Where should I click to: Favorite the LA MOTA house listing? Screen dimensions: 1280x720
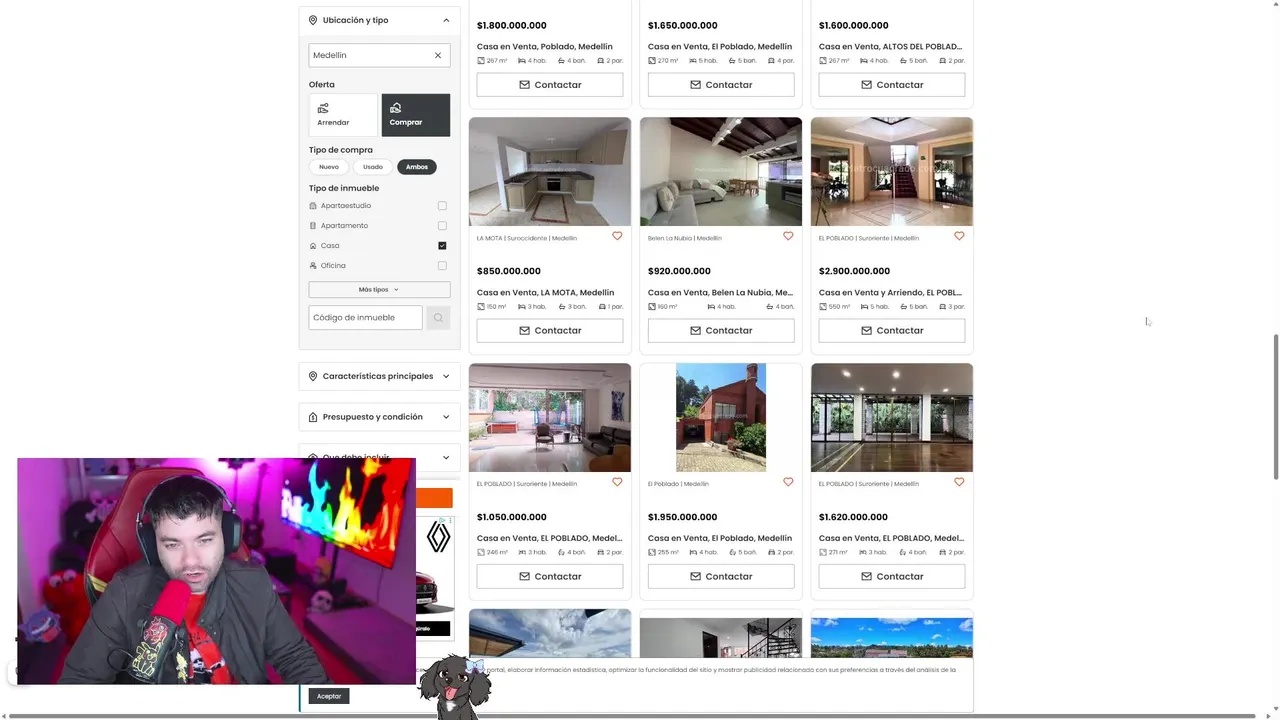click(x=617, y=236)
